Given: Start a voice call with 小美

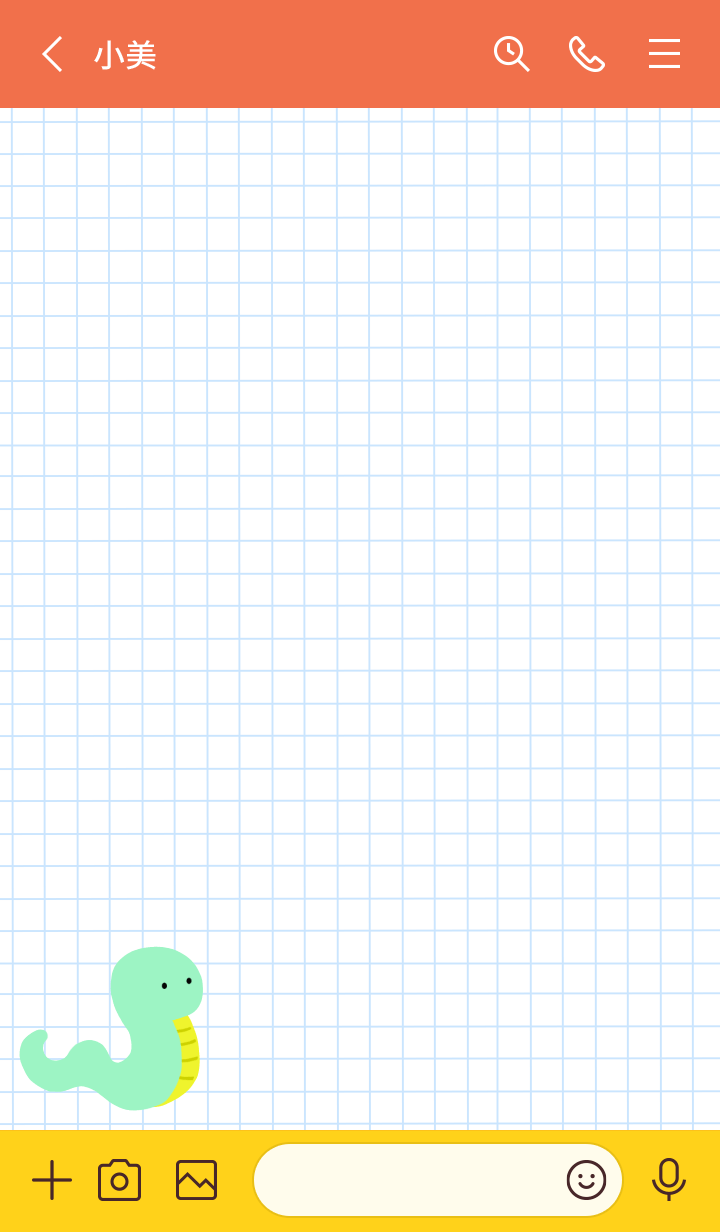Looking at the screenshot, I should (x=587, y=54).
